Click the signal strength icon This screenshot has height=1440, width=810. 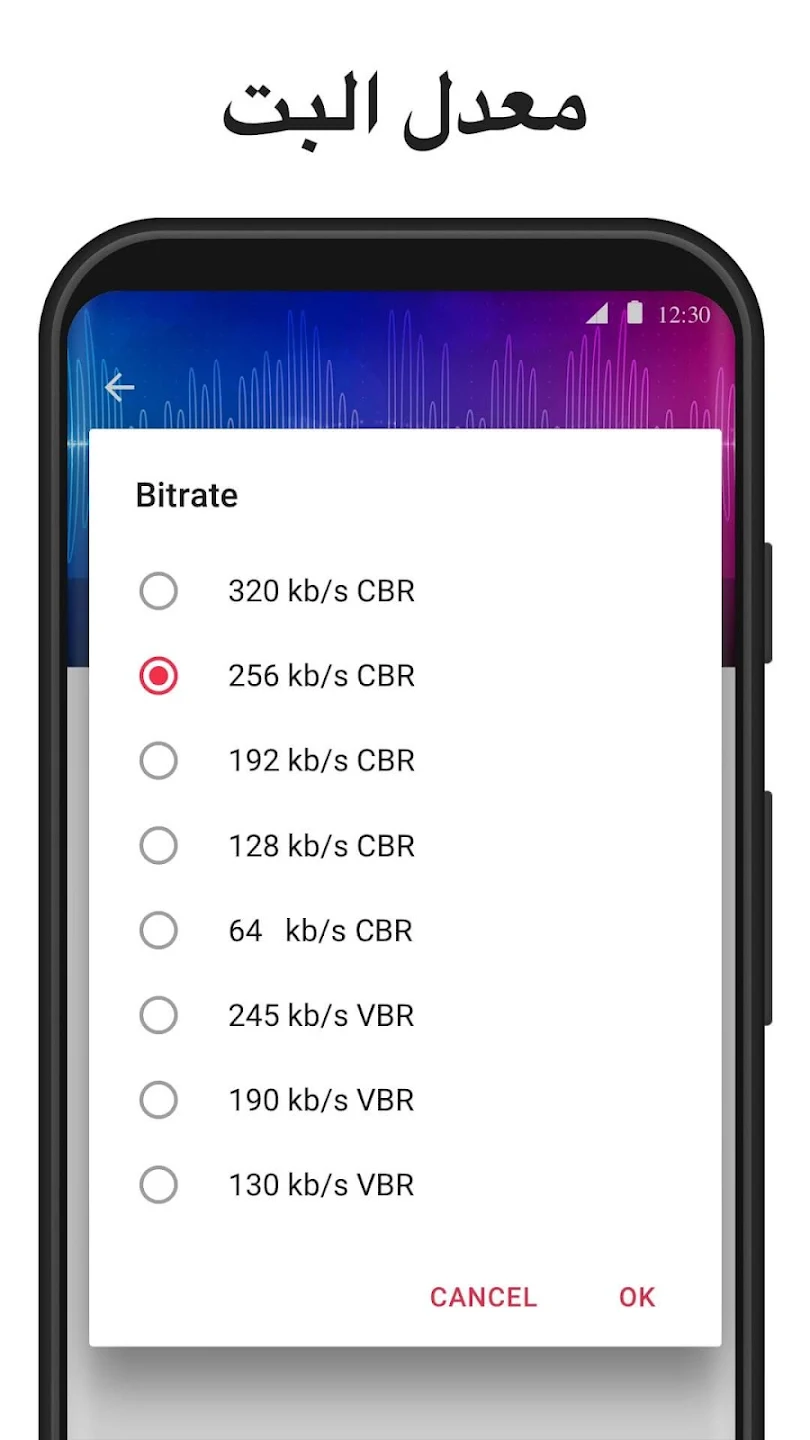click(599, 314)
